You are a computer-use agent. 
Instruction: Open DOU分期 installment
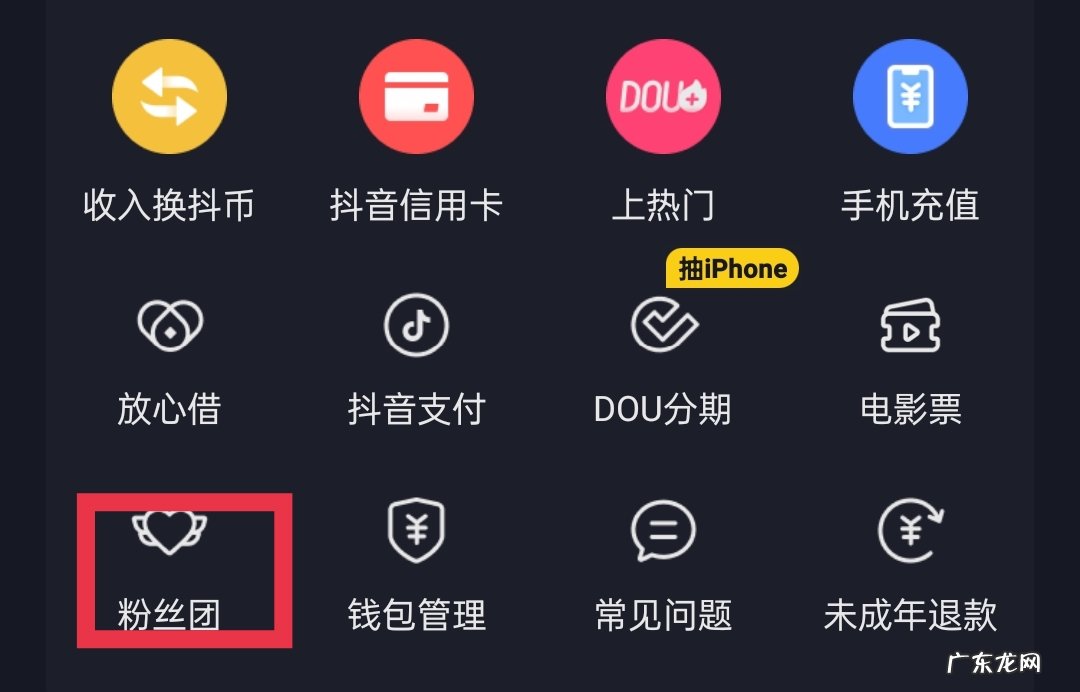(x=663, y=325)
